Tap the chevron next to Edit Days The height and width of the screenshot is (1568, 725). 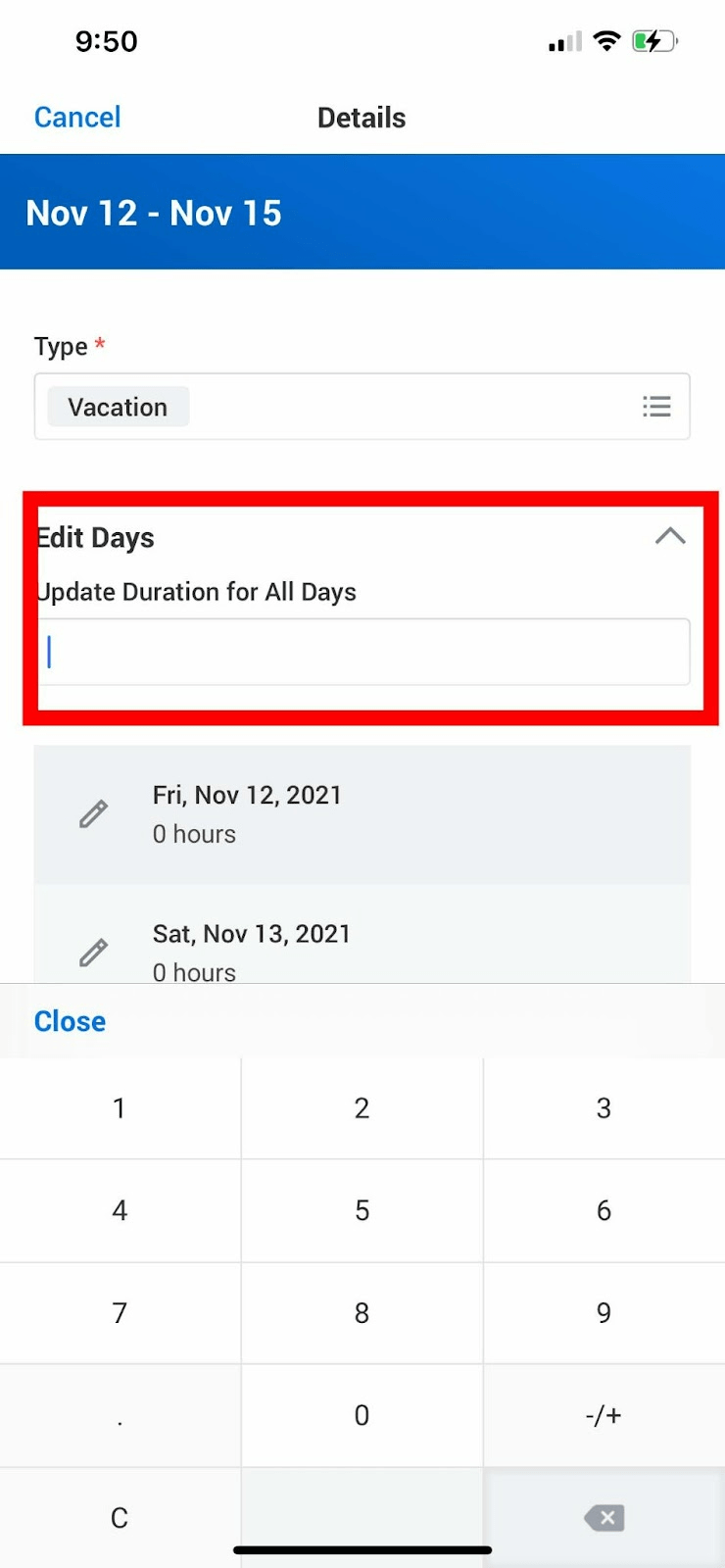(670, 536)
